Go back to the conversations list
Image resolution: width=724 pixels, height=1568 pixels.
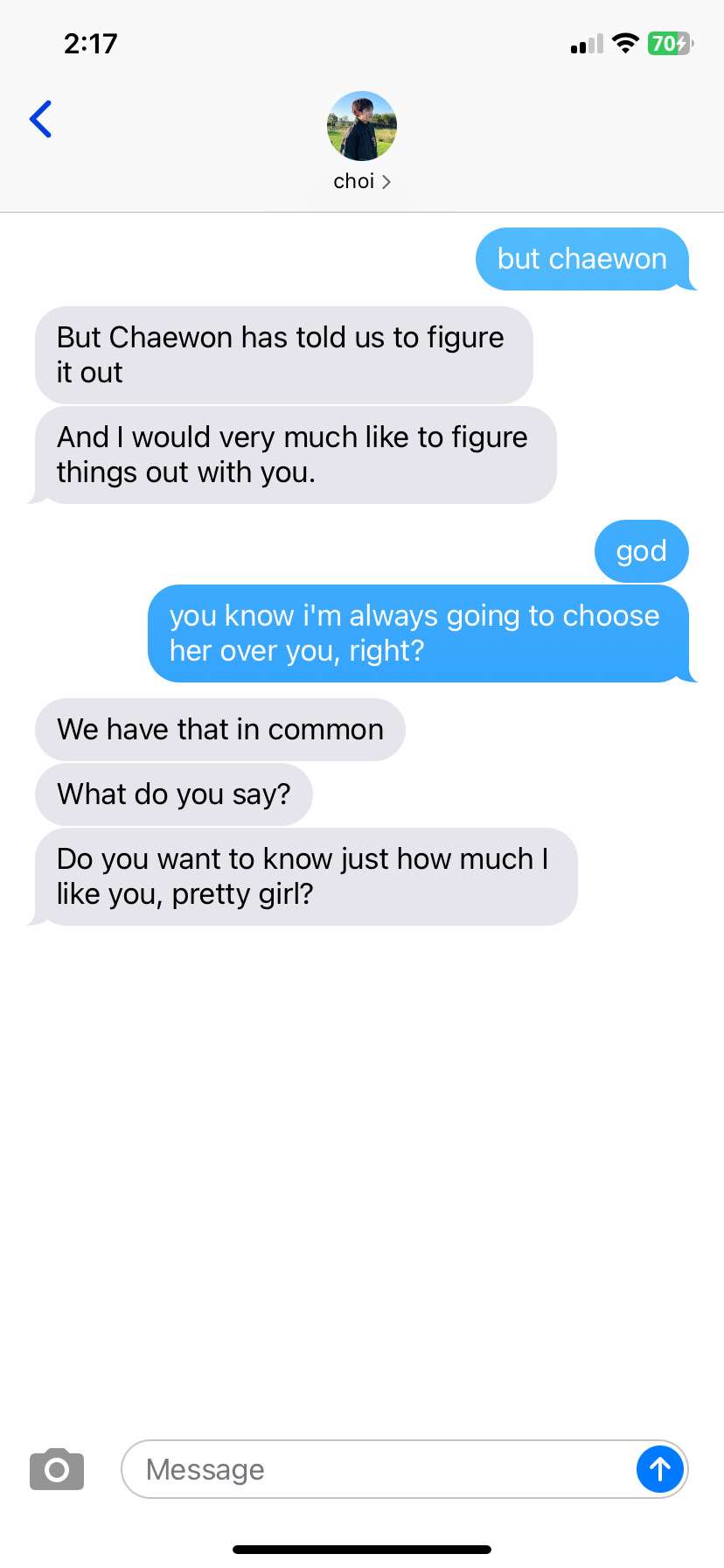pyautogui.click(x=41, y=120)
